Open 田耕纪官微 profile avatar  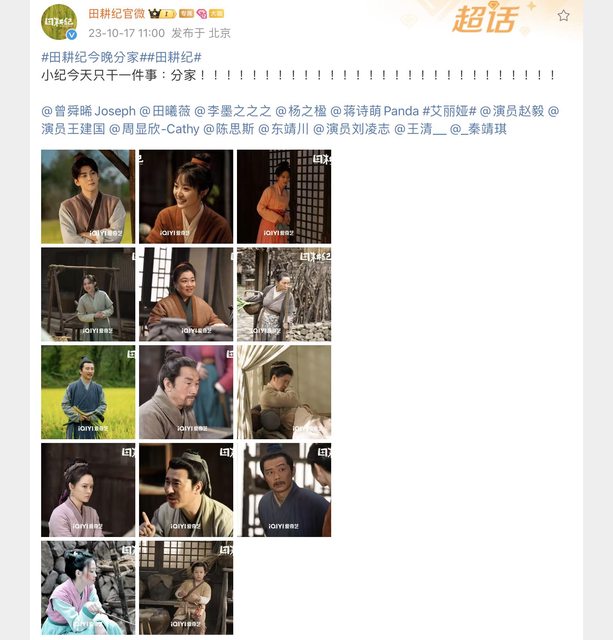coord(59,22)
